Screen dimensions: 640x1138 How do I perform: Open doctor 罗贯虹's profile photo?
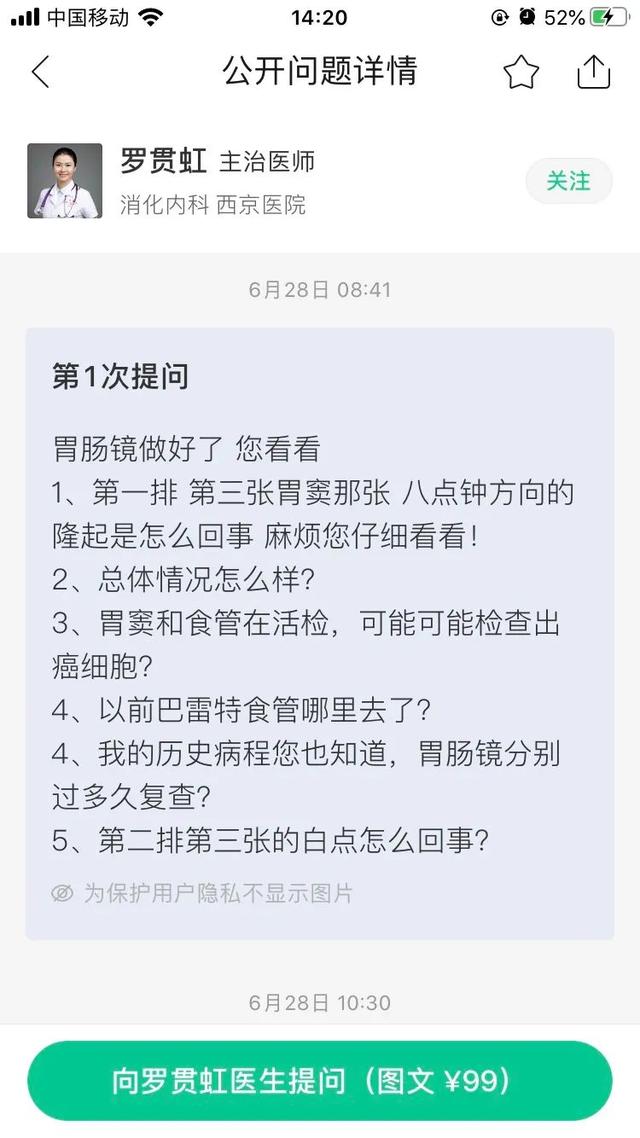(64, 181)
